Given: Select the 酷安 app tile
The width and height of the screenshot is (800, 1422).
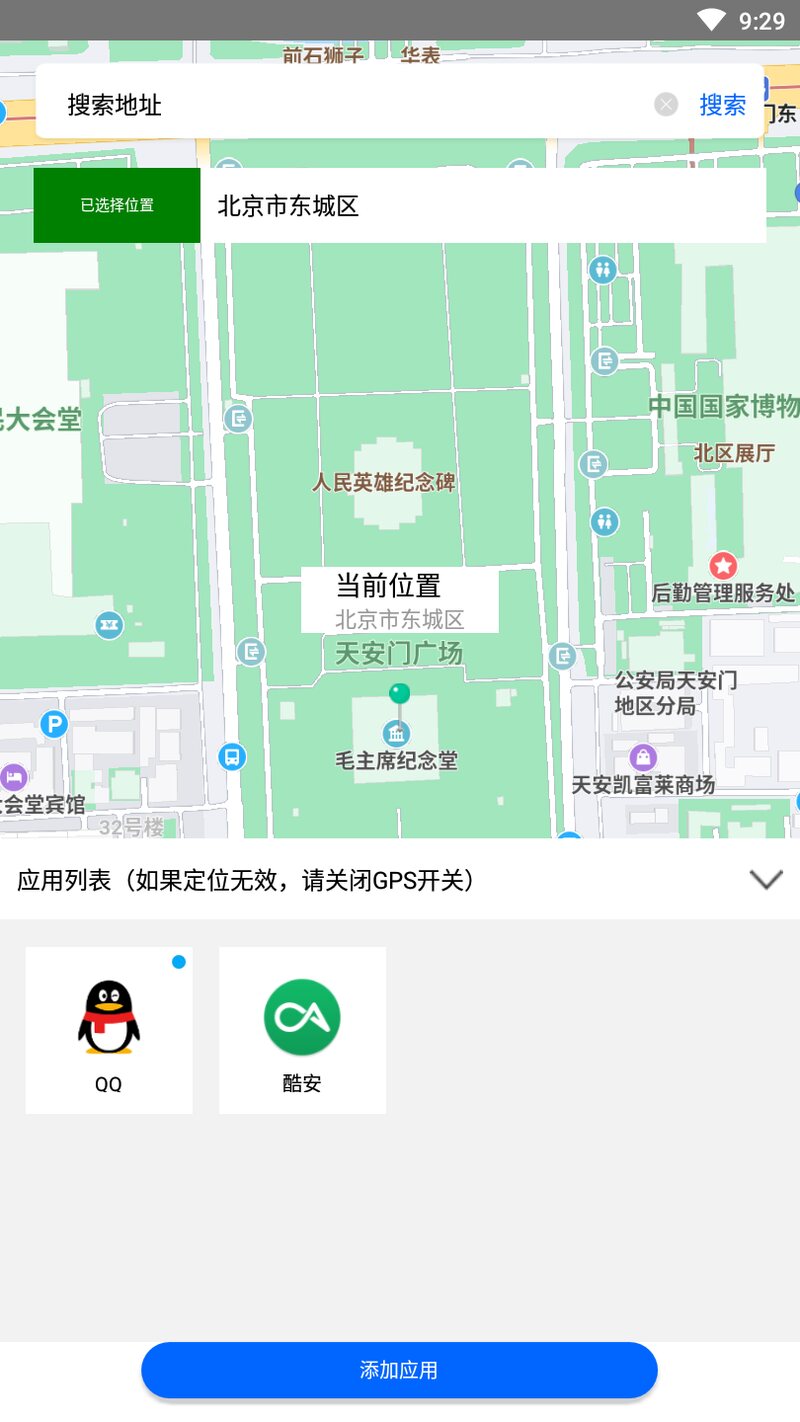Looking at the screenshot, I should point(302,1030).
